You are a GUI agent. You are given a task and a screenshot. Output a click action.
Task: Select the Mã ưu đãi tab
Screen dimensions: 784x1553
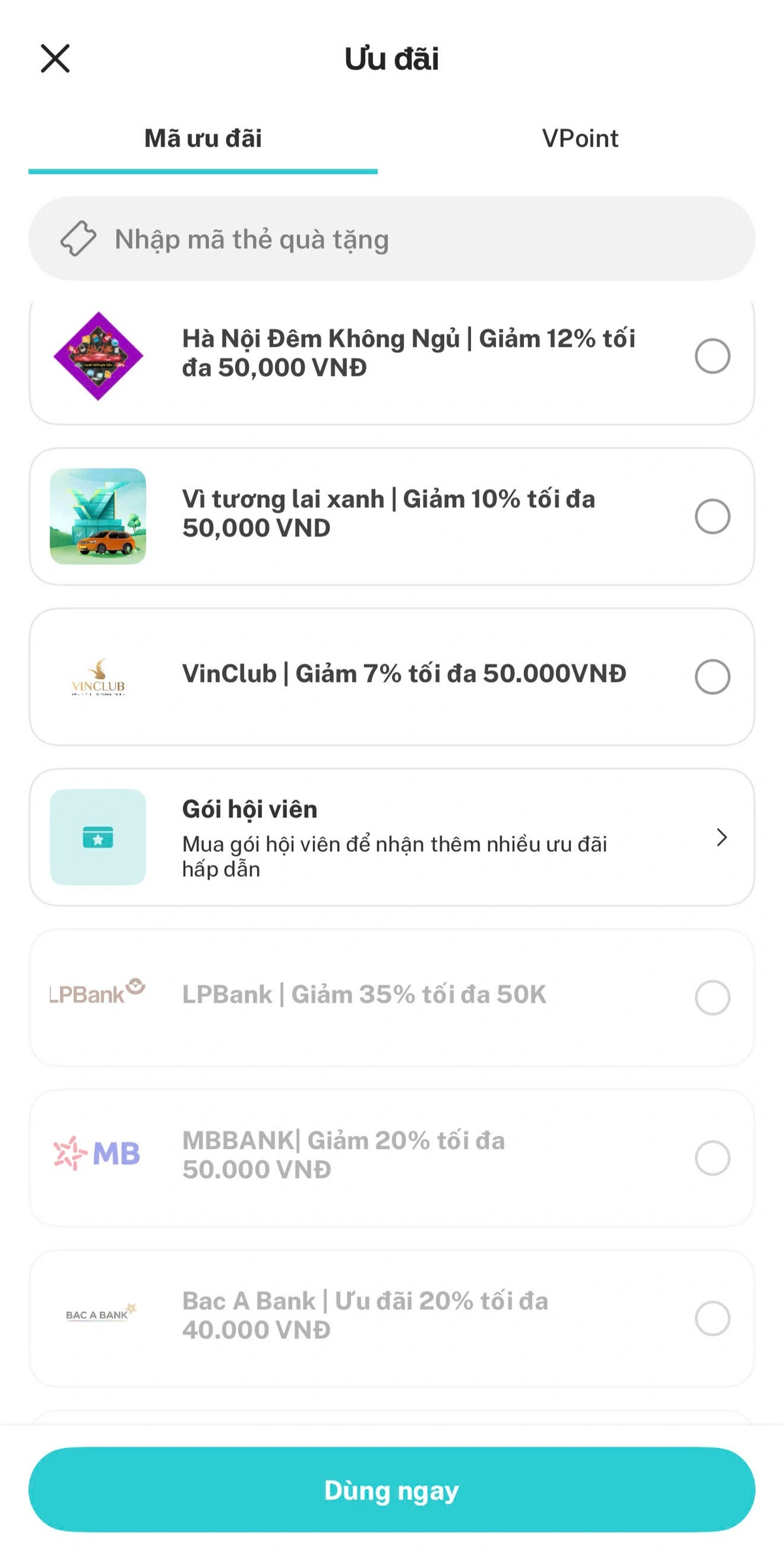click(x=203, y=138)
